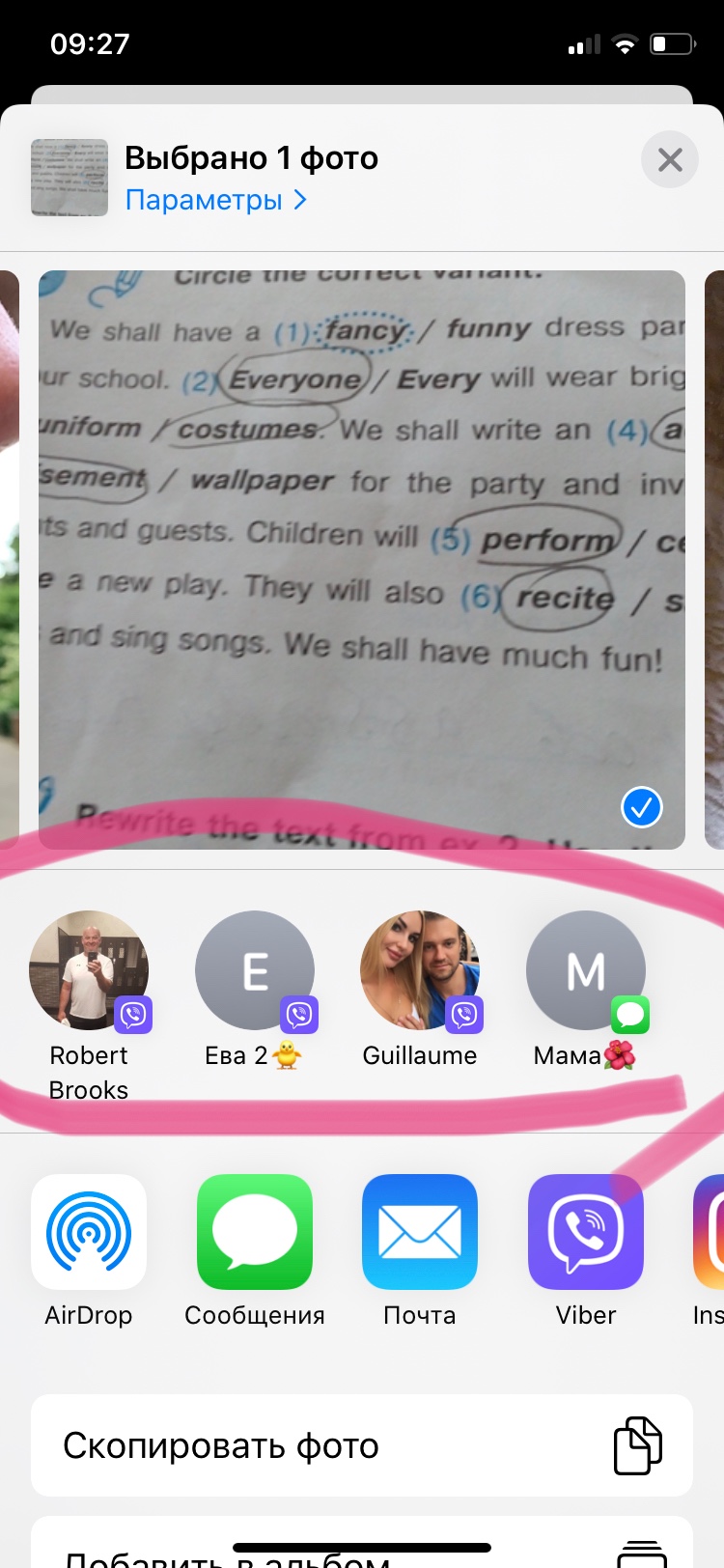Viewport: 724px width, 1568px height.
Task: Tap Добавить в альбом action
Action: point(362,1543)
